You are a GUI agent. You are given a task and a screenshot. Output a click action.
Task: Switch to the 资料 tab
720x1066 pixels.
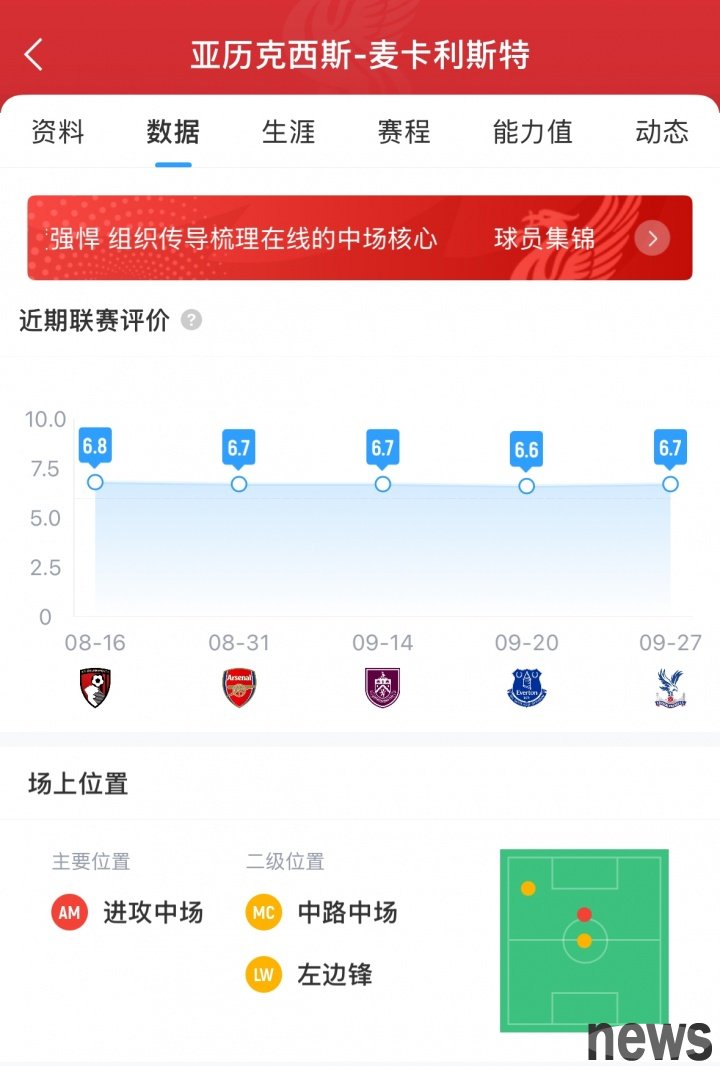point(58,132)
